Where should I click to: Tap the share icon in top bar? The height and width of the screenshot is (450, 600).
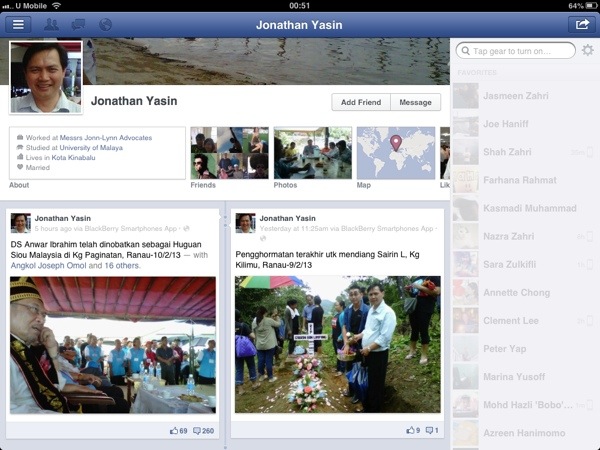pyautogui.click(x=579, y=24)
